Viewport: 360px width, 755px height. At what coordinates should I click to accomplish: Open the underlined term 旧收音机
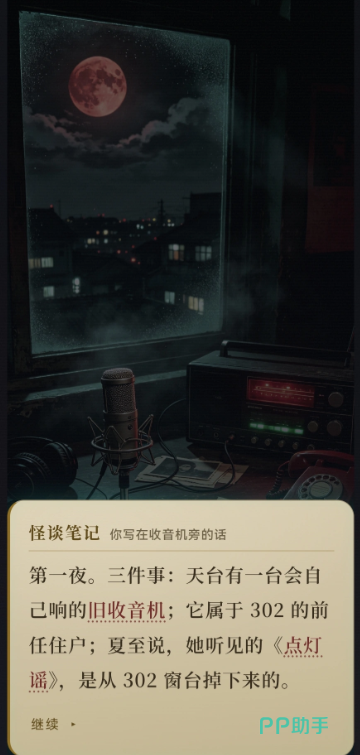point(126,611)
